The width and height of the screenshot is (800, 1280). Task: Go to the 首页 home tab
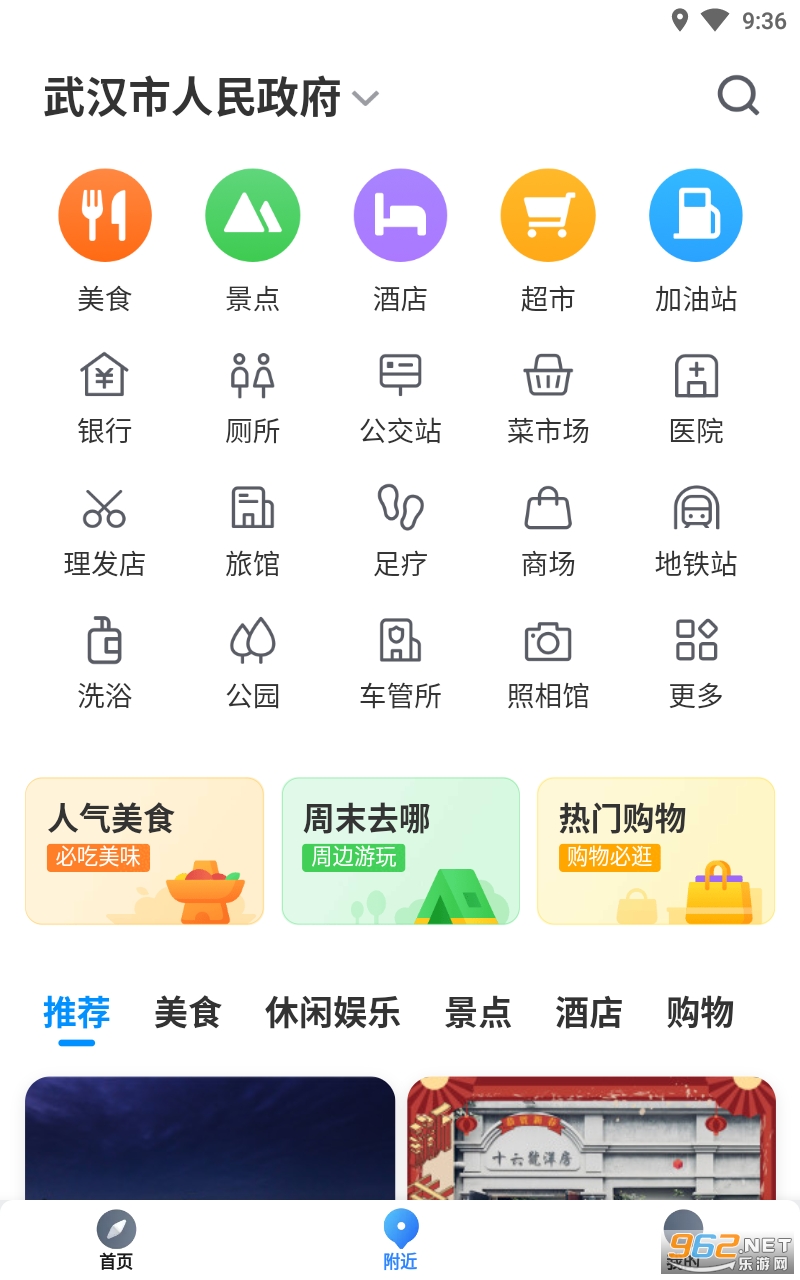(116, 1241)
